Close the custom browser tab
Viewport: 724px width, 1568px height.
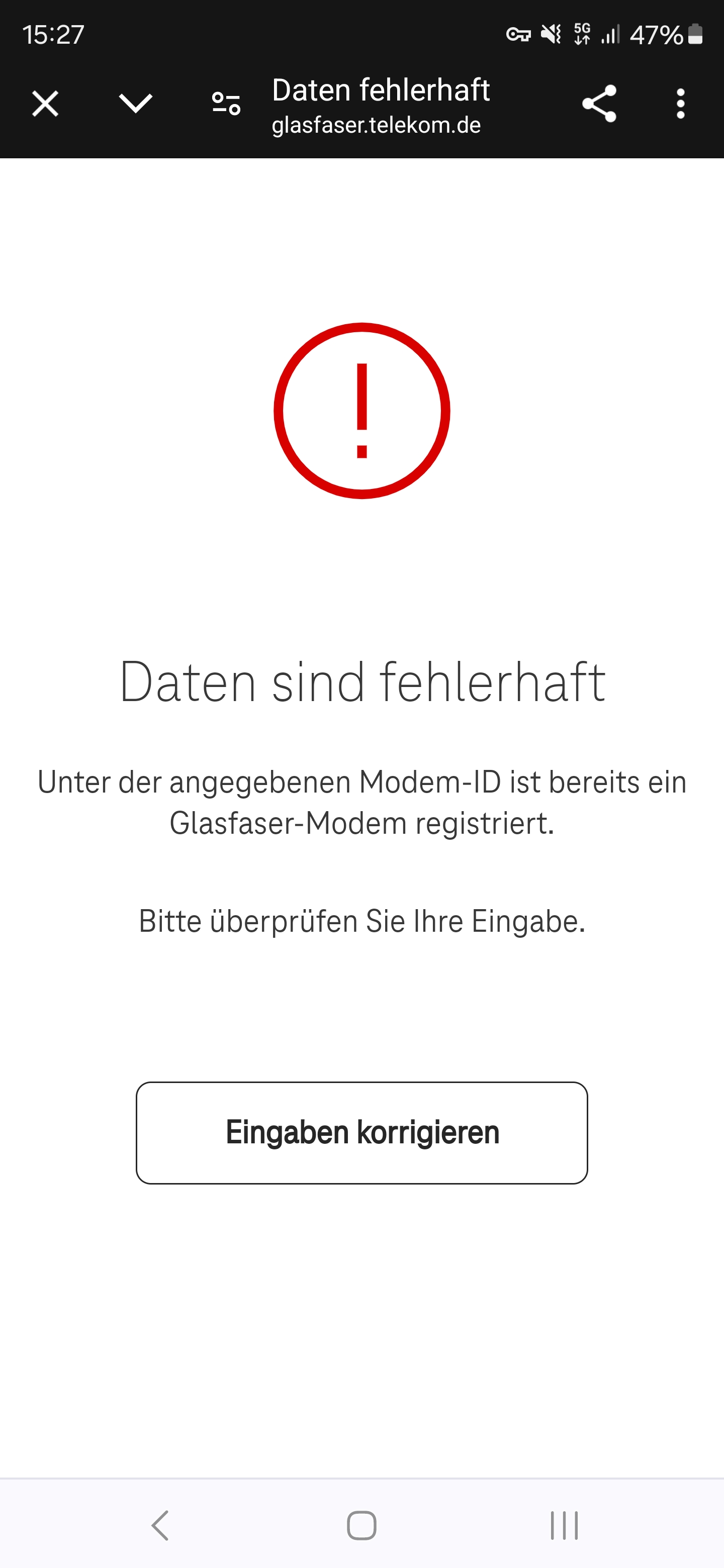[45, 104]
